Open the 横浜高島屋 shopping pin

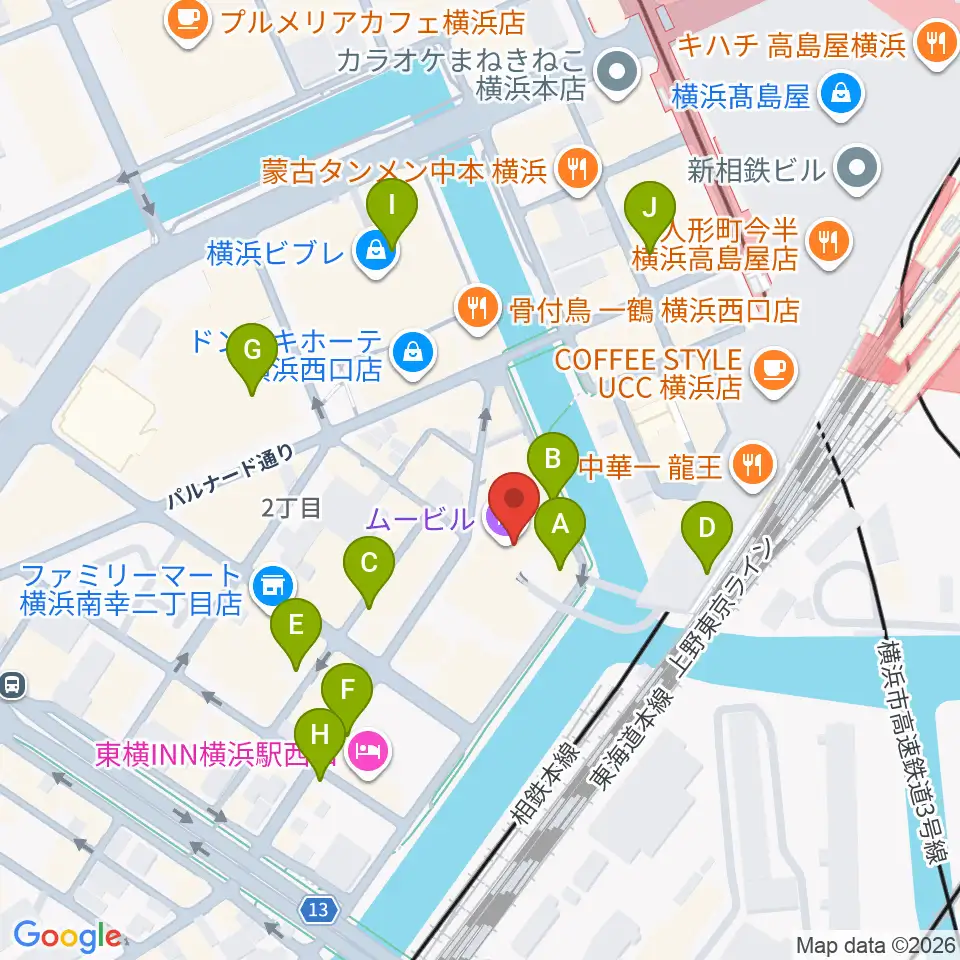pos(841,97)
